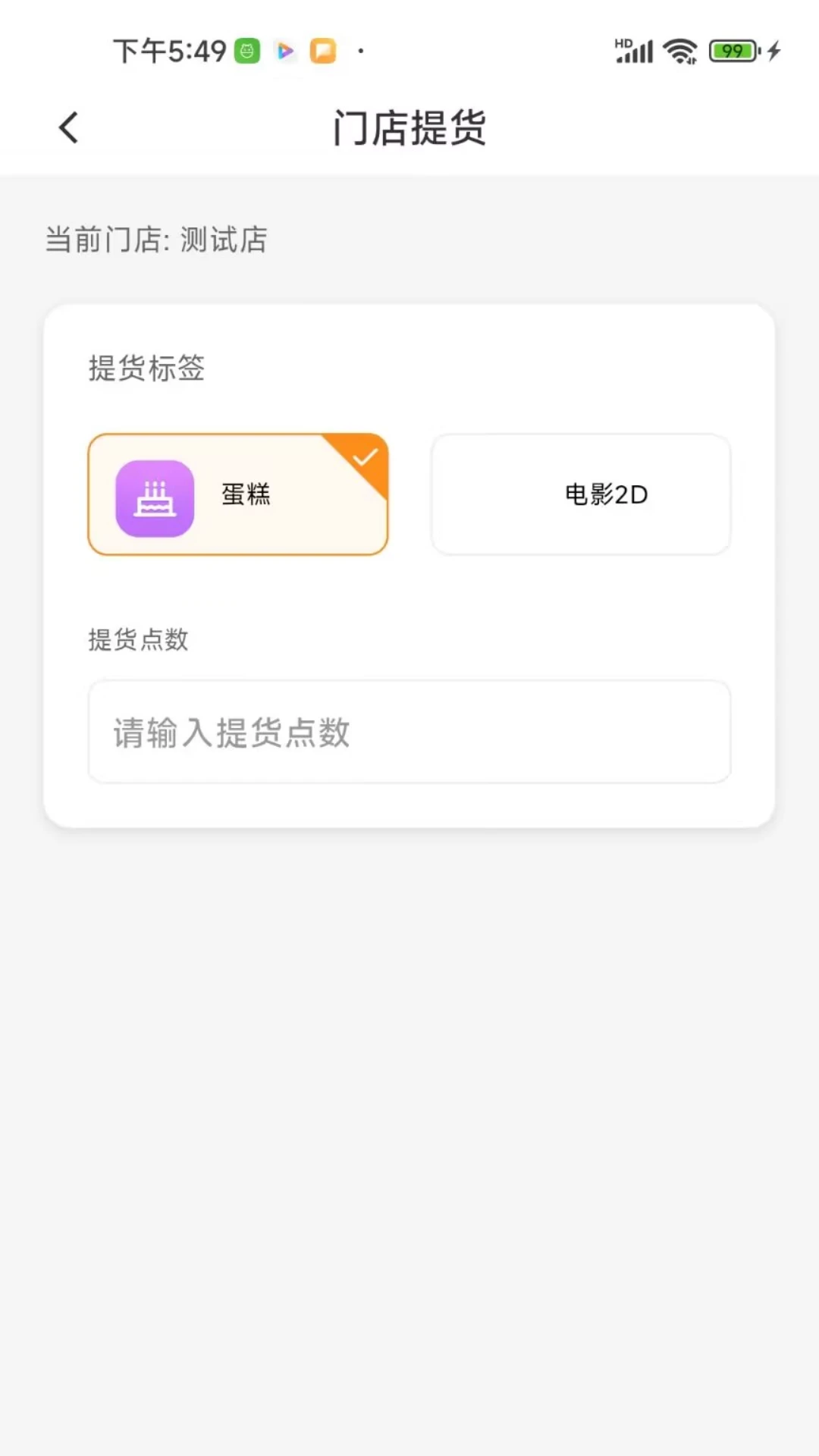The width and height of the screenshot is (819, 1456).
Task: Open the current store 测试店 selector
Action: (222, 240)
